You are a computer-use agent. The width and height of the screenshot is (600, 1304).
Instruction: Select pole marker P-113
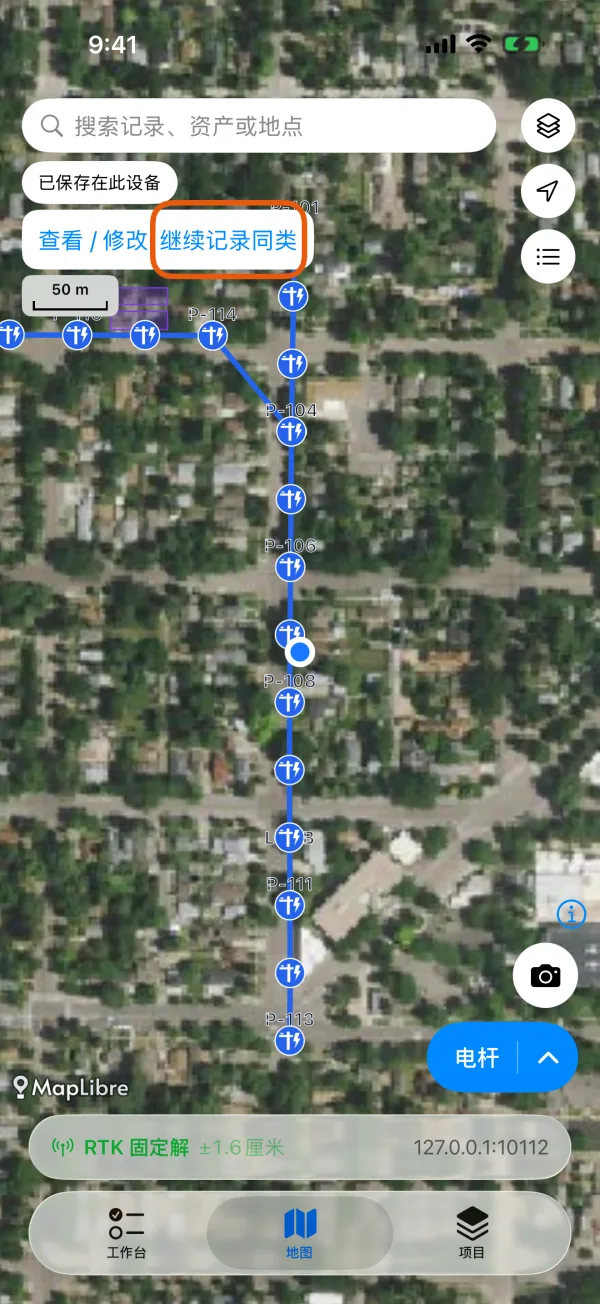point(291,1041)
